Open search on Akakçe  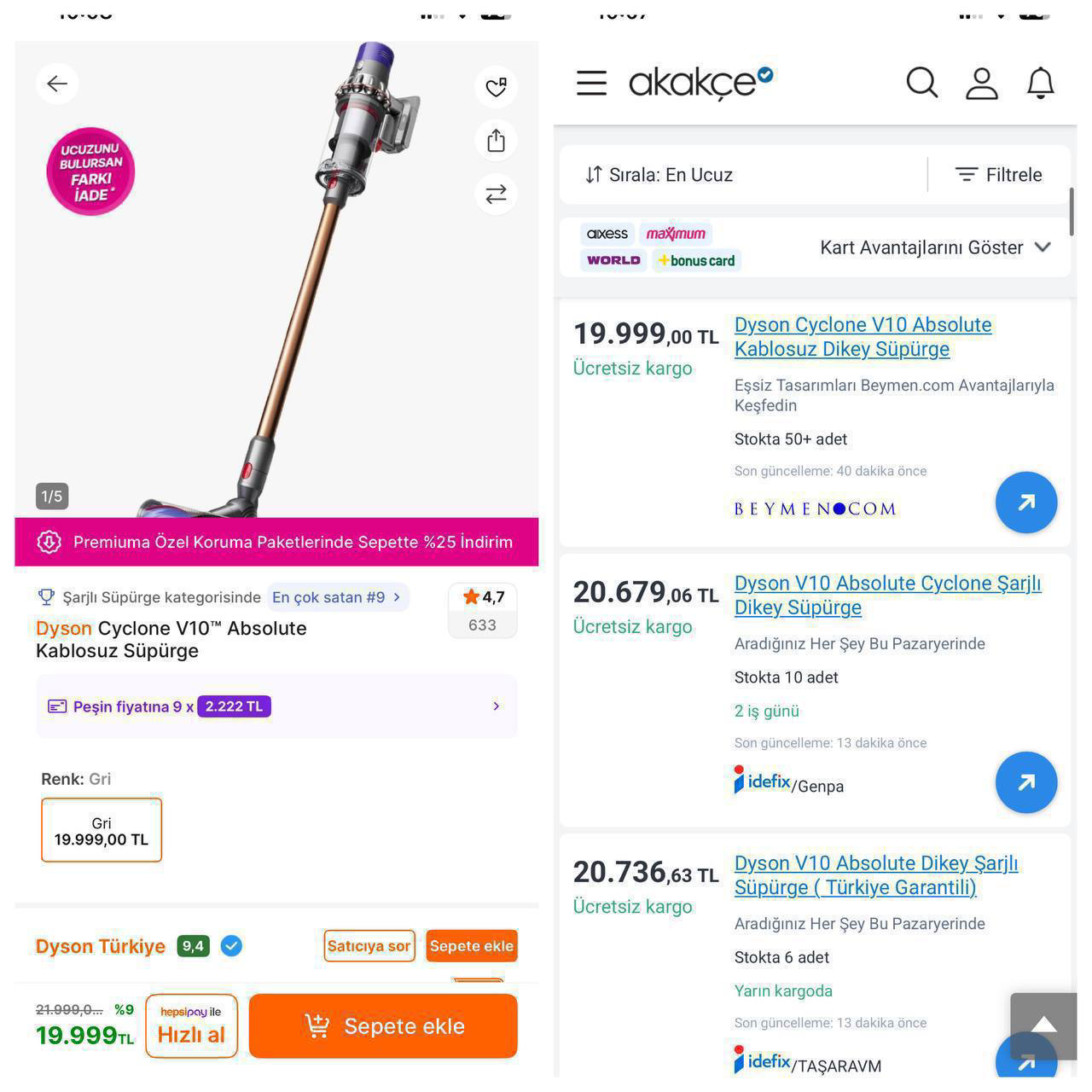click(921, 83)
